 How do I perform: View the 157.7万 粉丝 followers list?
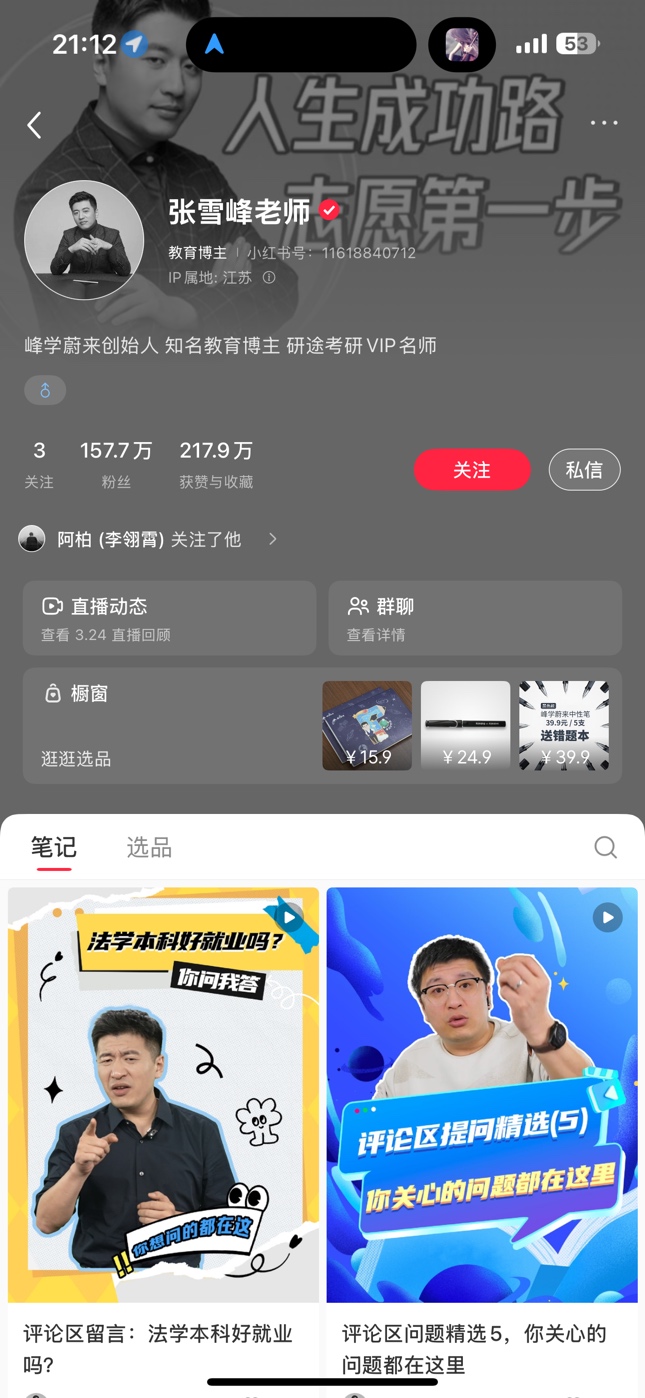point(116,464)
